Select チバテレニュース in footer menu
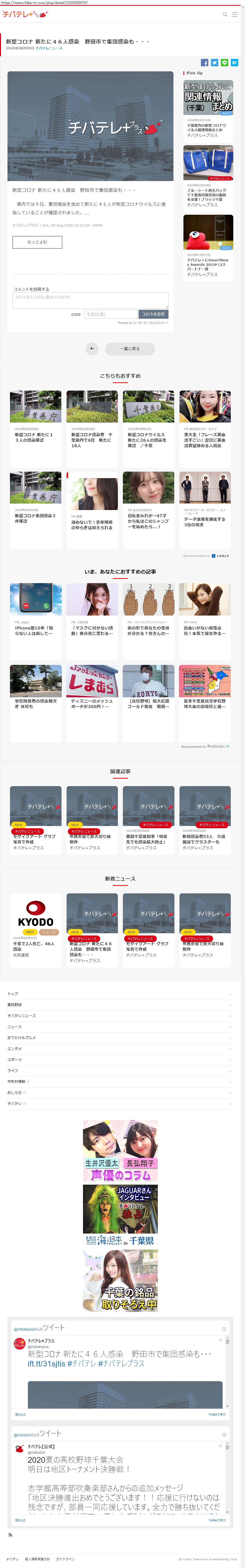245x1568 pixels. pyautogui.click(x=22, y=1016)
